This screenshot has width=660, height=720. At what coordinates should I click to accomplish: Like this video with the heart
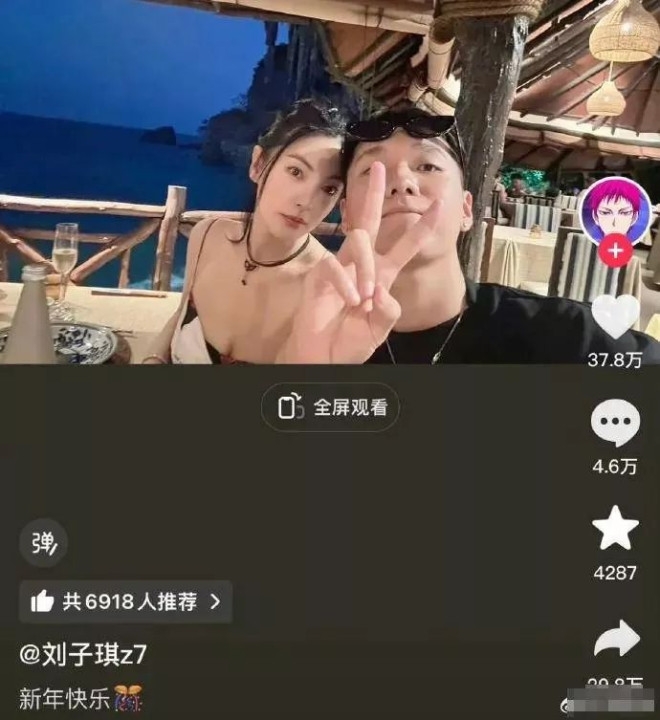tap(615, 318)
